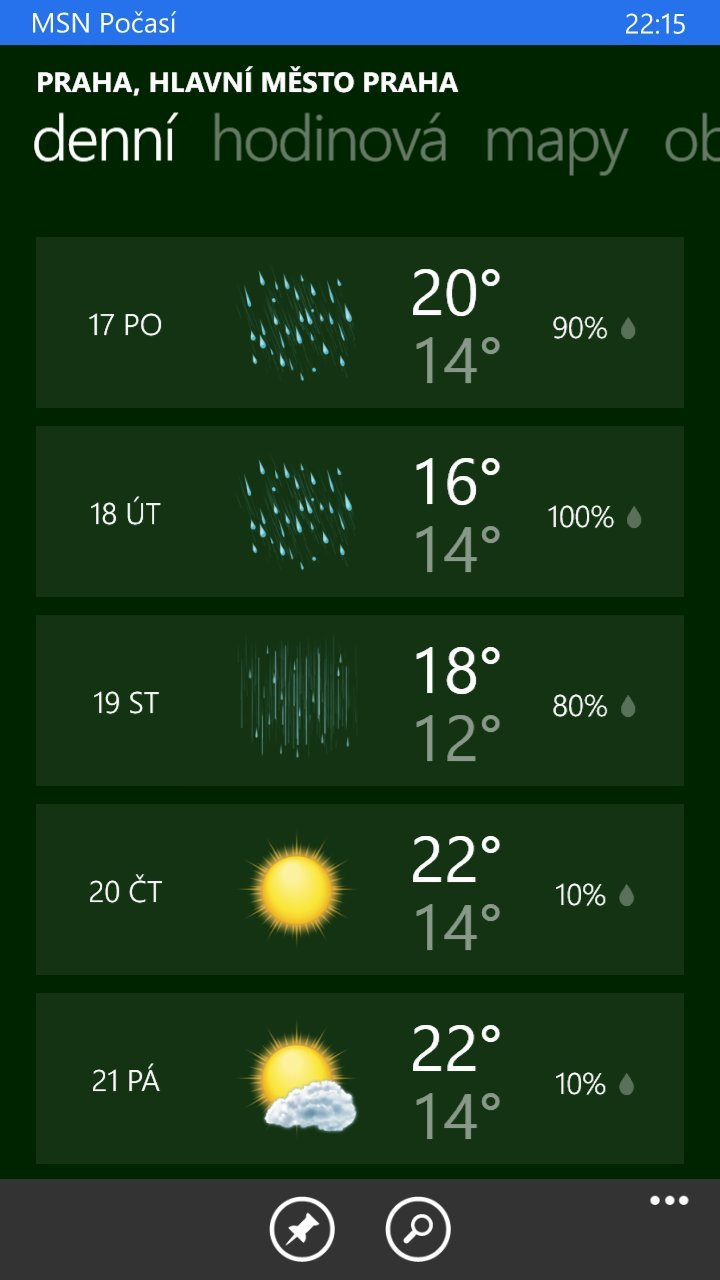Select the denní tab
Image resolution: width=720 pixels, height=1280 pixels.
105,140
